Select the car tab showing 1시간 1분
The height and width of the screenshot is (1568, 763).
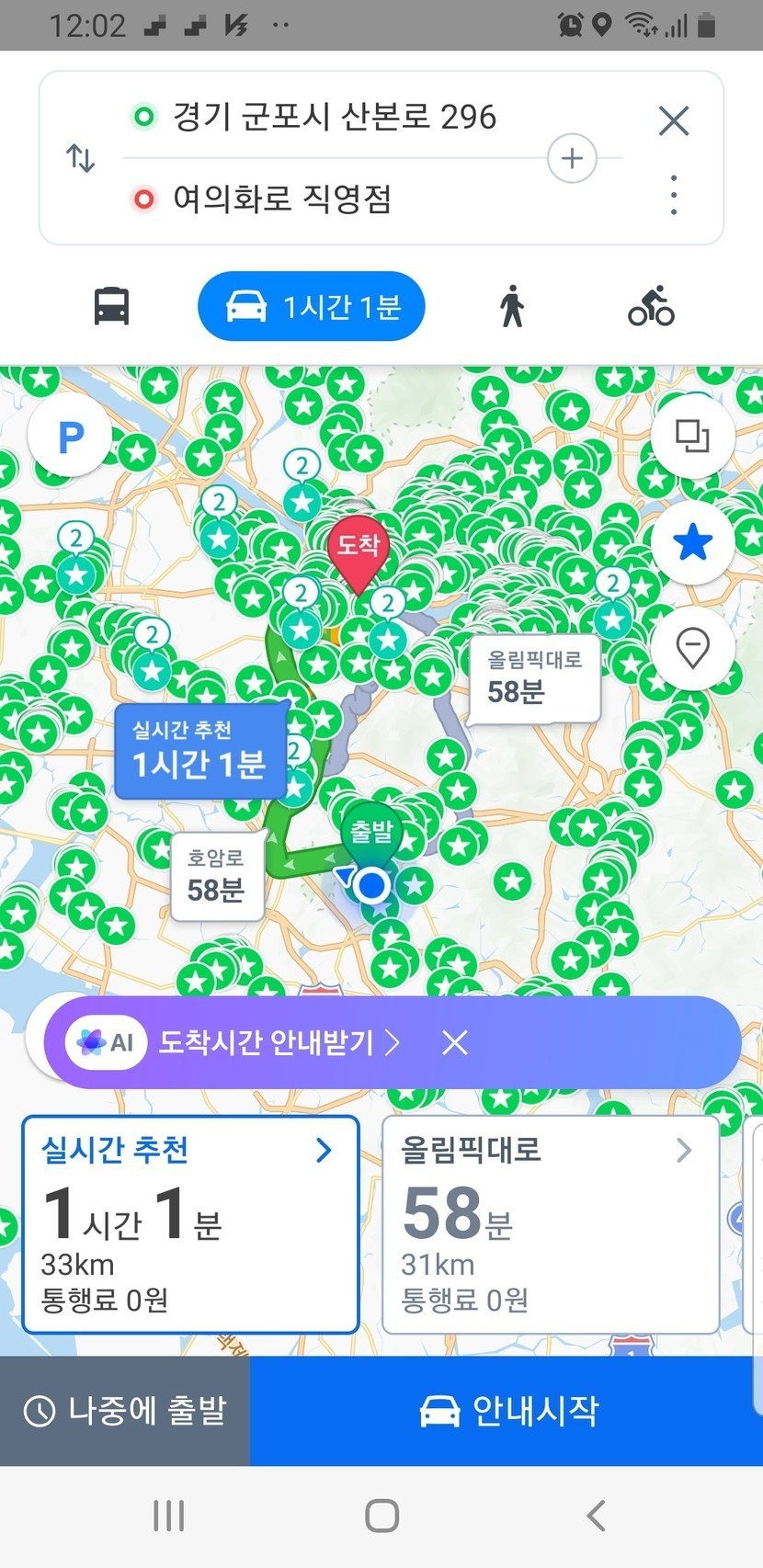click(x=311, y=306)
